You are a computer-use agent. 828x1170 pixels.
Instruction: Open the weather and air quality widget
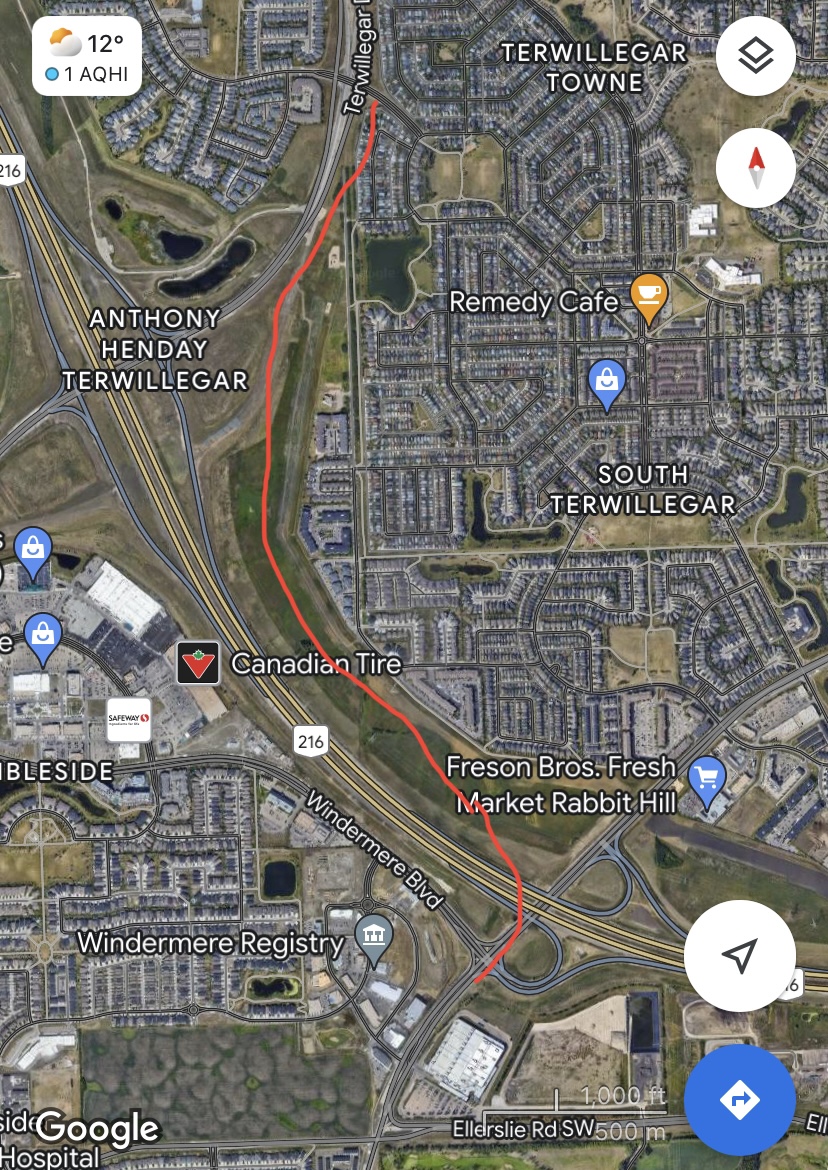pyautogui.click(x=87, y=56)
